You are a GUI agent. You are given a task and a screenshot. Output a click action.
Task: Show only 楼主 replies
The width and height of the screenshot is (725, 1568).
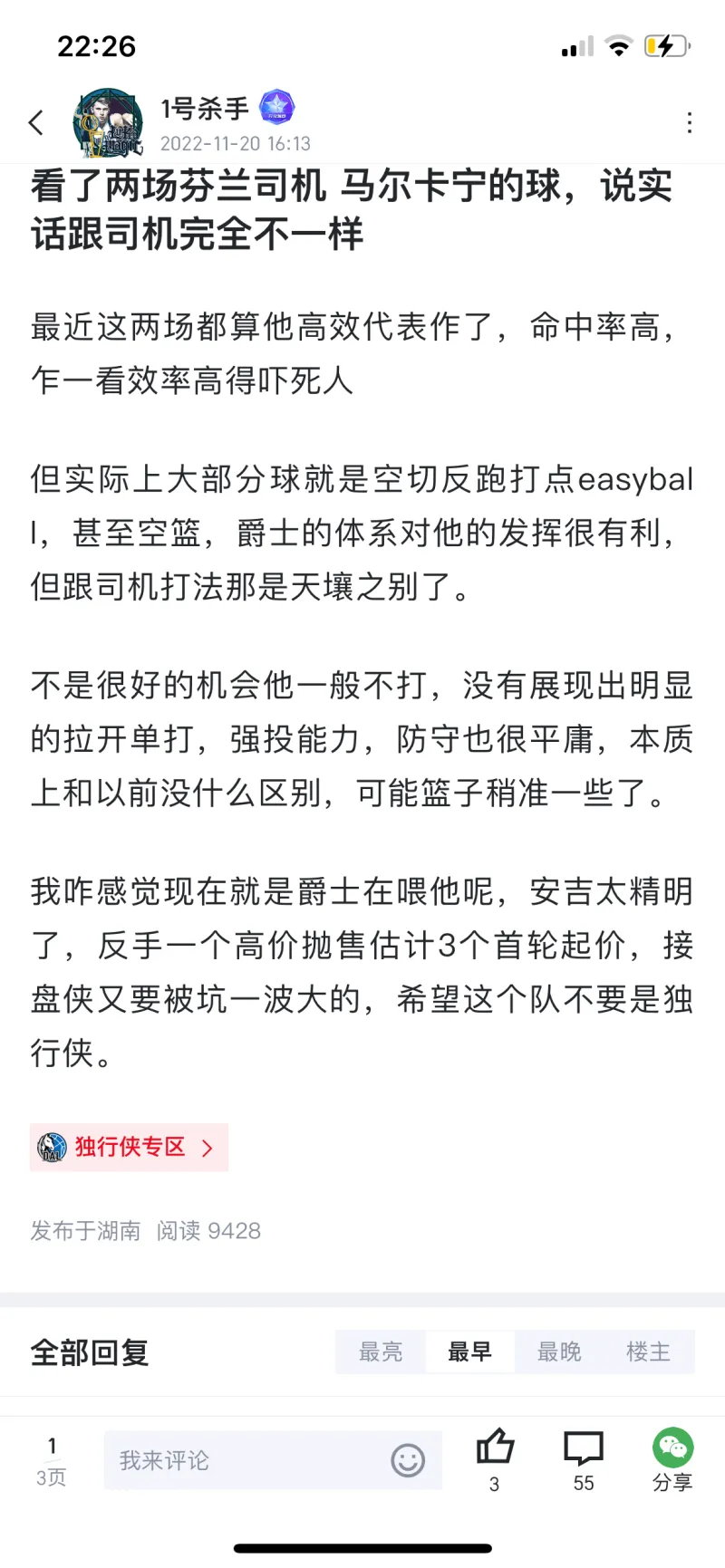648,1352
